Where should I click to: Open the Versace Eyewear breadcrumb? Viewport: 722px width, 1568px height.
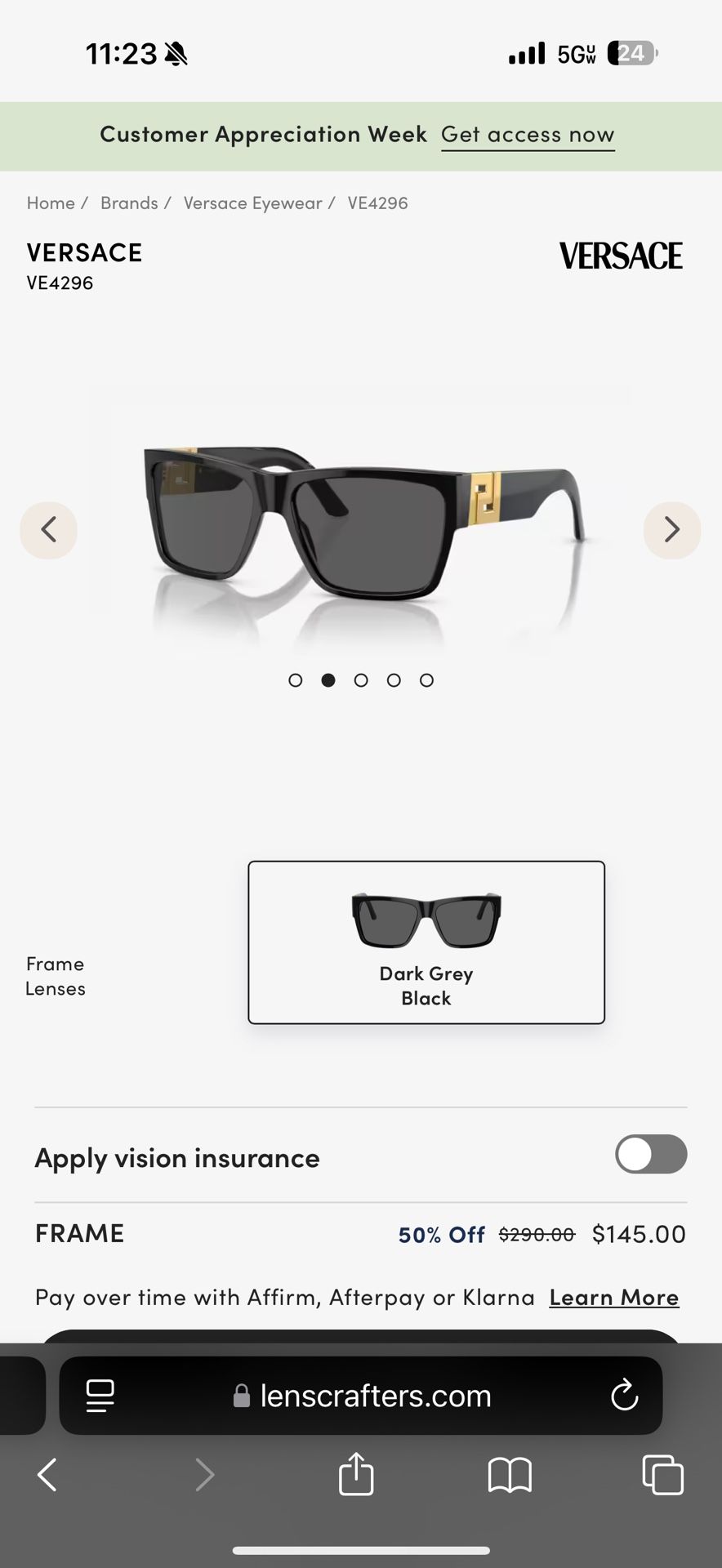point(252,203)
